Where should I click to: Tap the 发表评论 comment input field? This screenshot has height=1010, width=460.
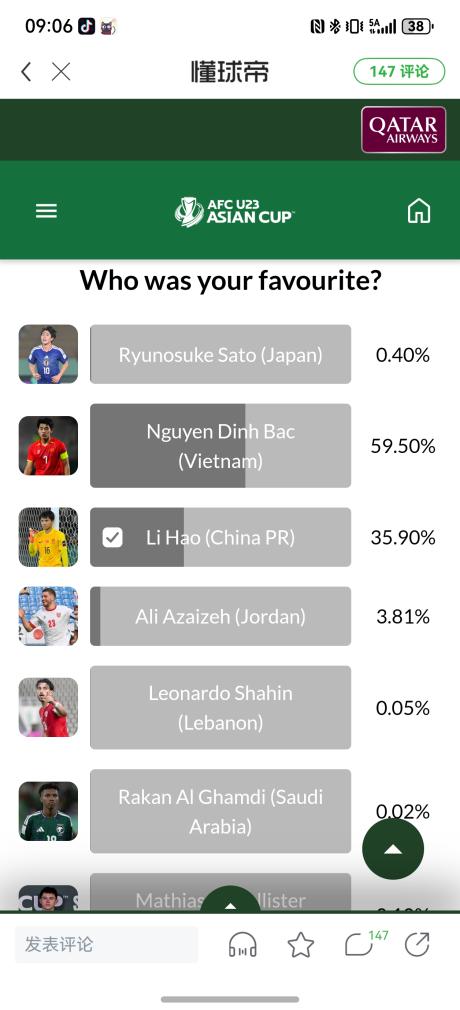pyautogui.click(x=106, y=945)
